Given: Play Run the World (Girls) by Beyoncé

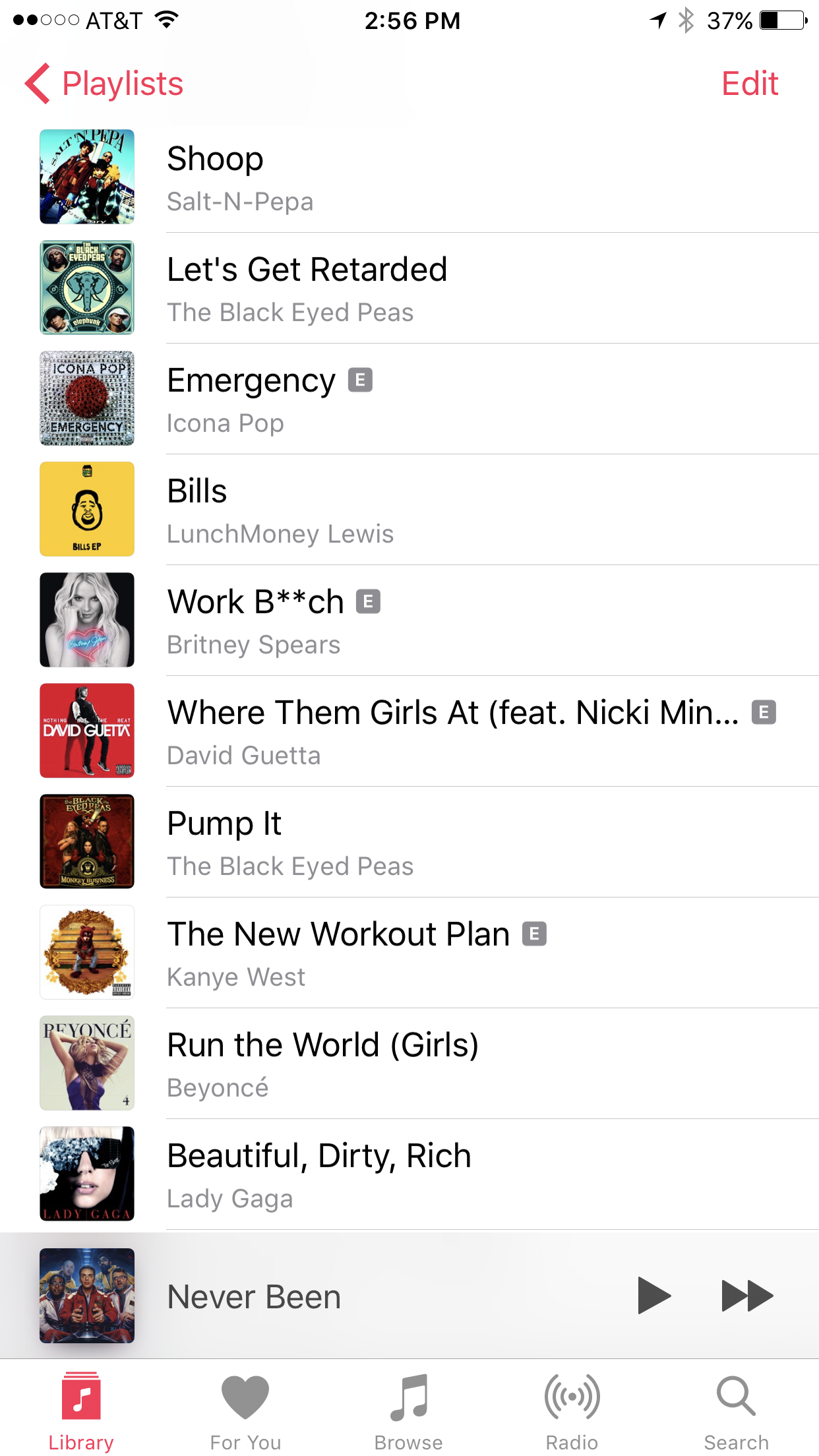Looking at the screenshot, I should tap(409, 1064).
